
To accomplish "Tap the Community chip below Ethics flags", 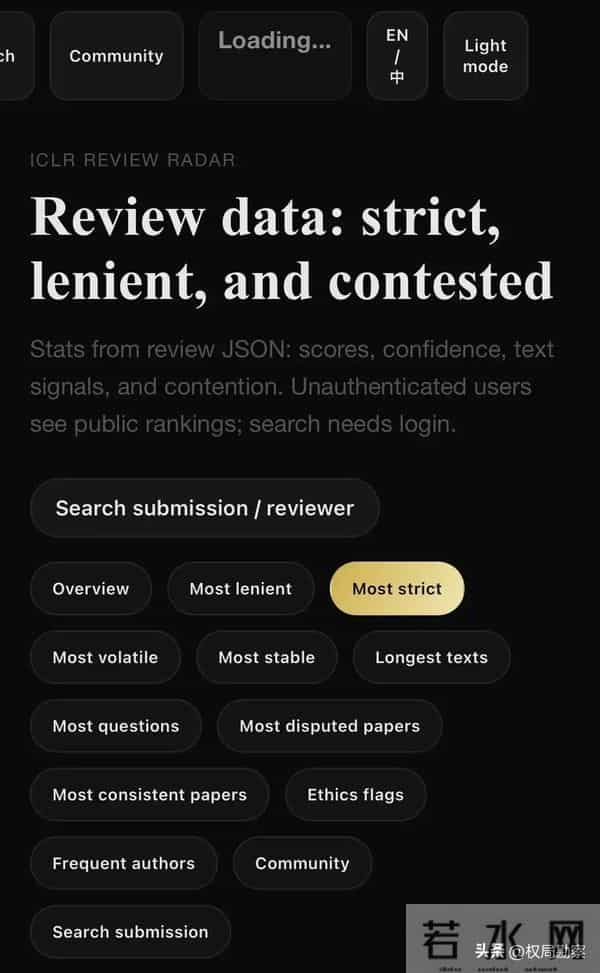I will pyautogui.click(x=302, y=863).
